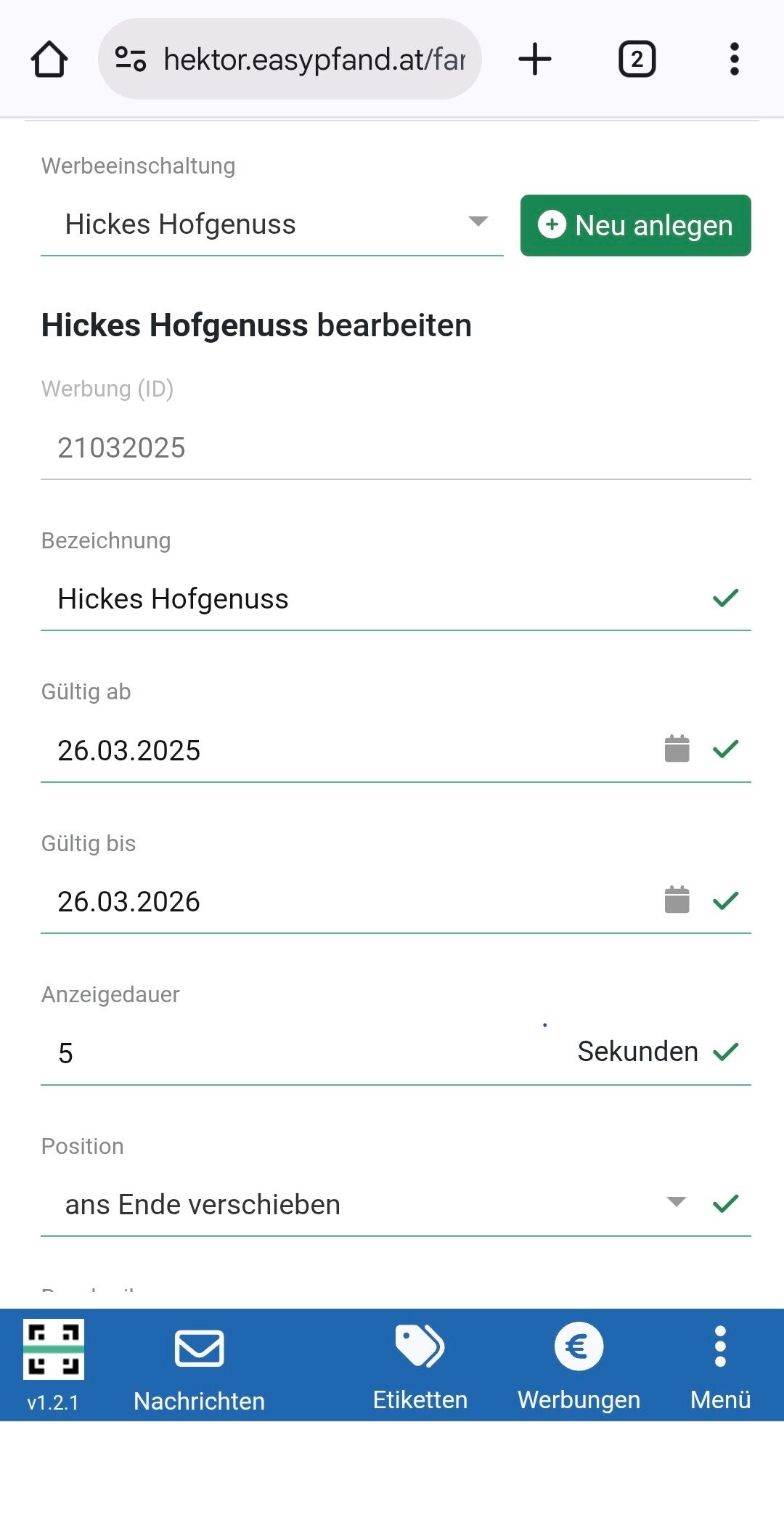Open calendar picker for Gültig ab
The image size is (784, 1536).
(x=677, y=749)
